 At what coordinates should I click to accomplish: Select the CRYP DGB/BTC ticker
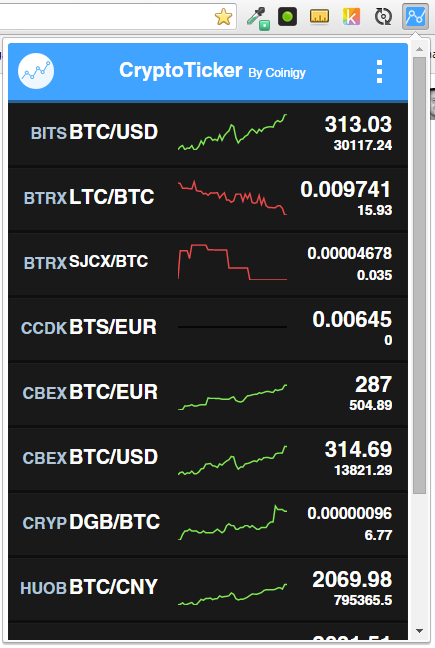(208, 523)
